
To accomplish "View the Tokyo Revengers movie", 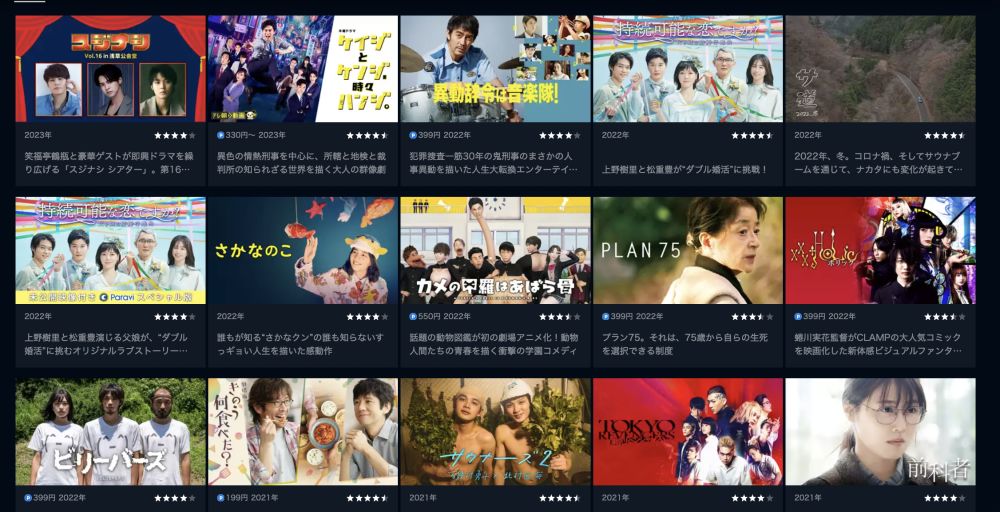I will pyautogui.click(x=688, y=431).
